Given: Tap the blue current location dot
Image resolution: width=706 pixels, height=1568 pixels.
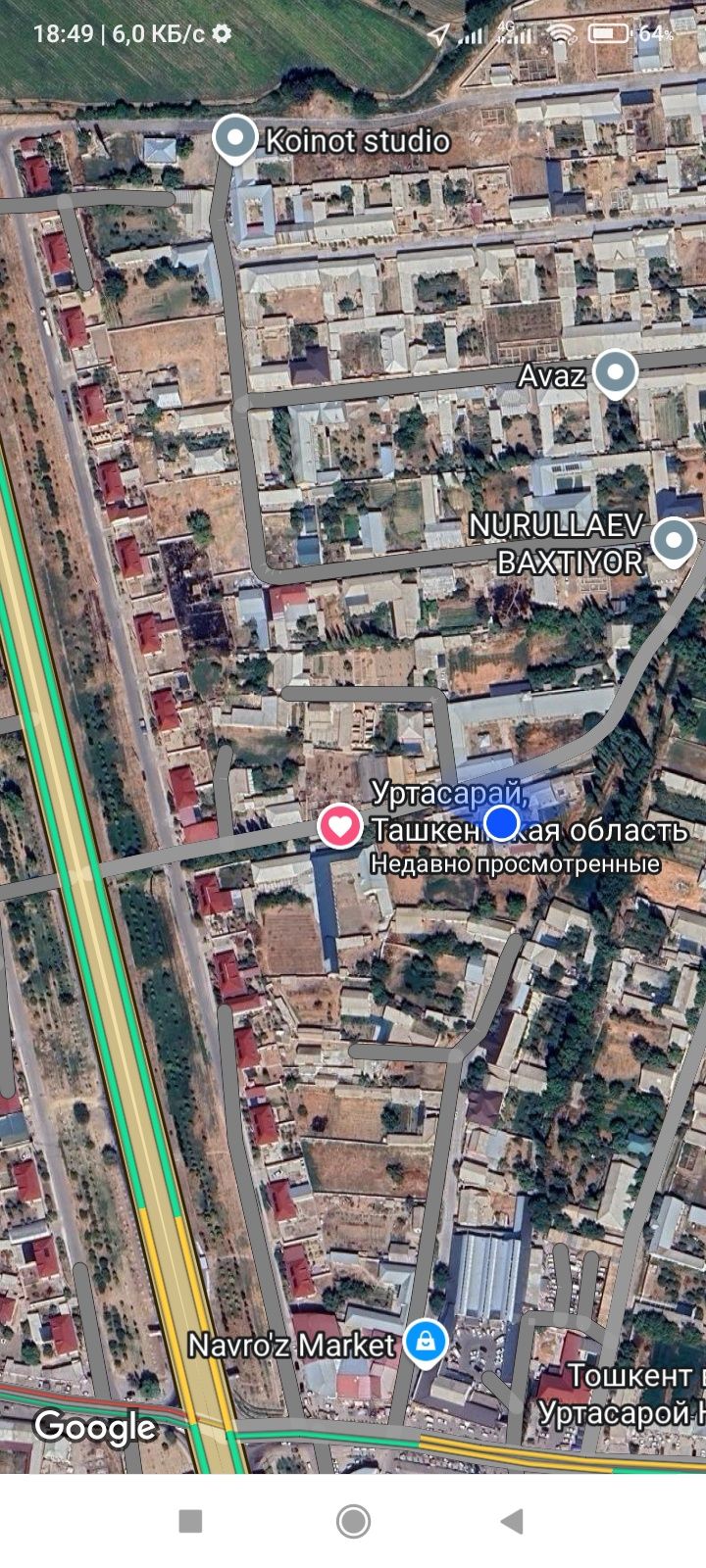Looking at the screenshot, I should 501,822.
